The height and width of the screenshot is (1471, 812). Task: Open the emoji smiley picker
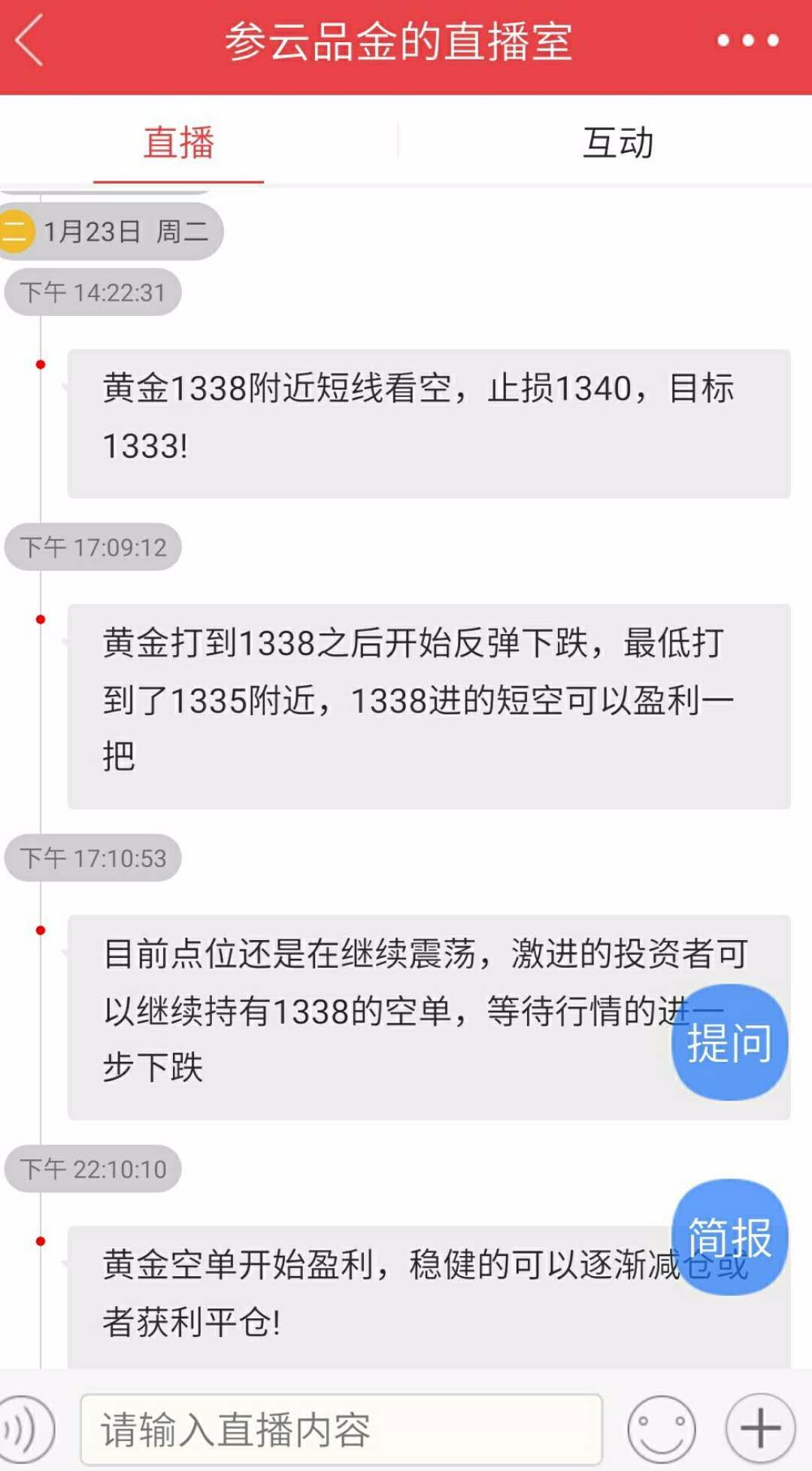[x=662, y=1429]
